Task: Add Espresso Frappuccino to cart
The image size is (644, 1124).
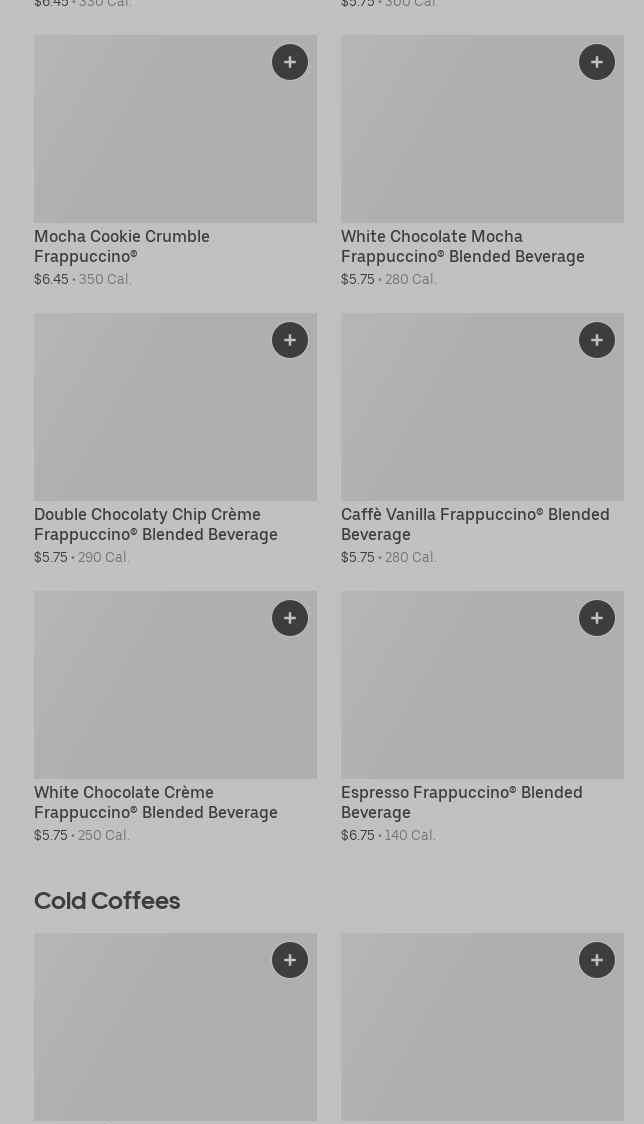Action: point(597,619)
